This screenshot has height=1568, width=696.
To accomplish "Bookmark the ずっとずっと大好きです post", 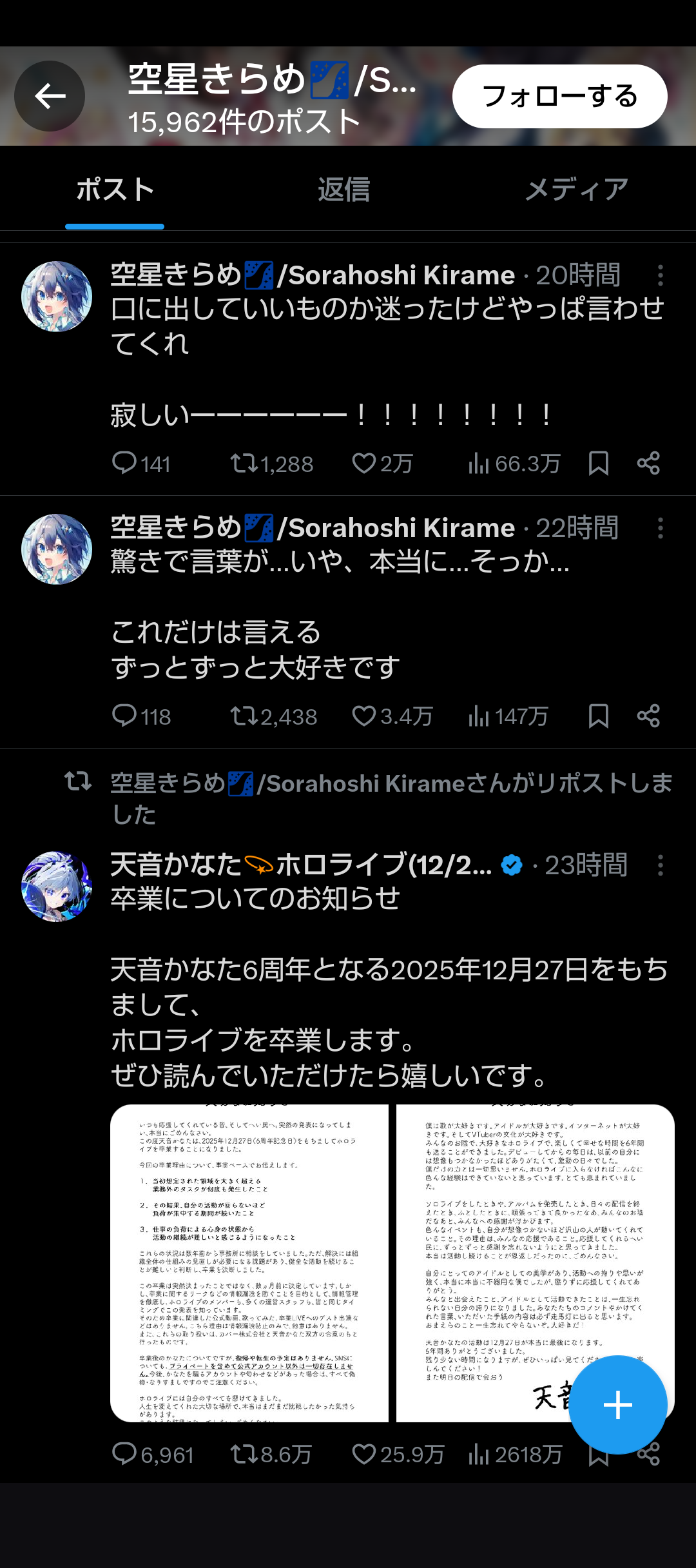I will [x=598, y=716].
